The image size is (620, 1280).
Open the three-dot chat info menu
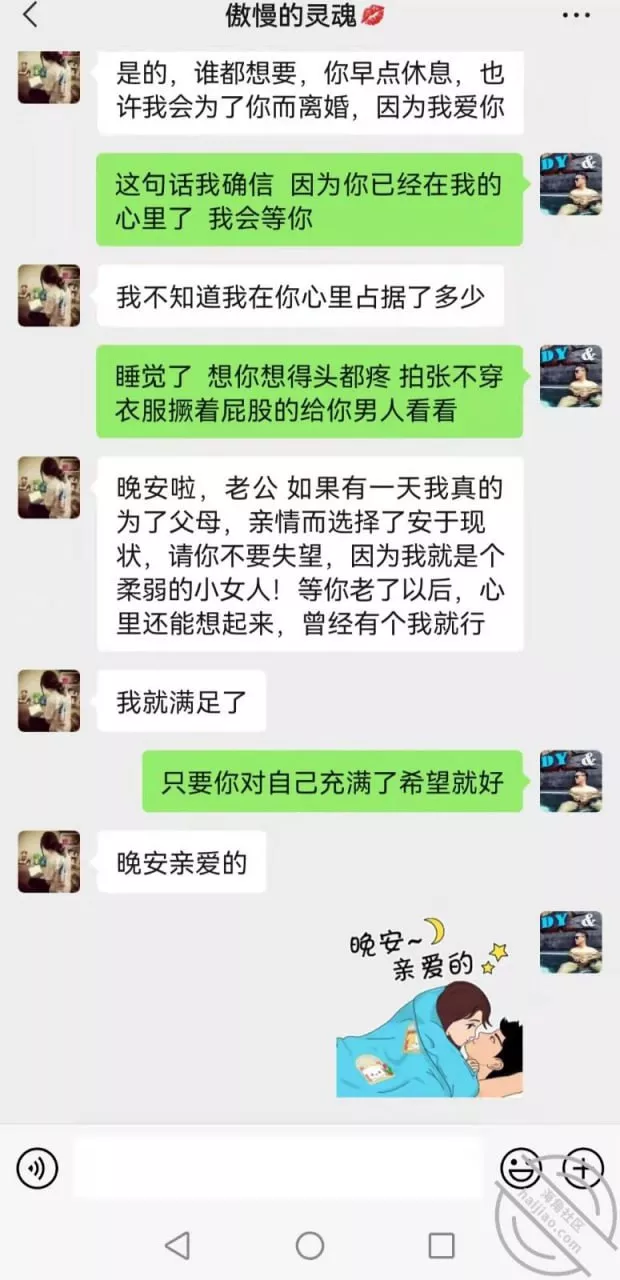576,16
